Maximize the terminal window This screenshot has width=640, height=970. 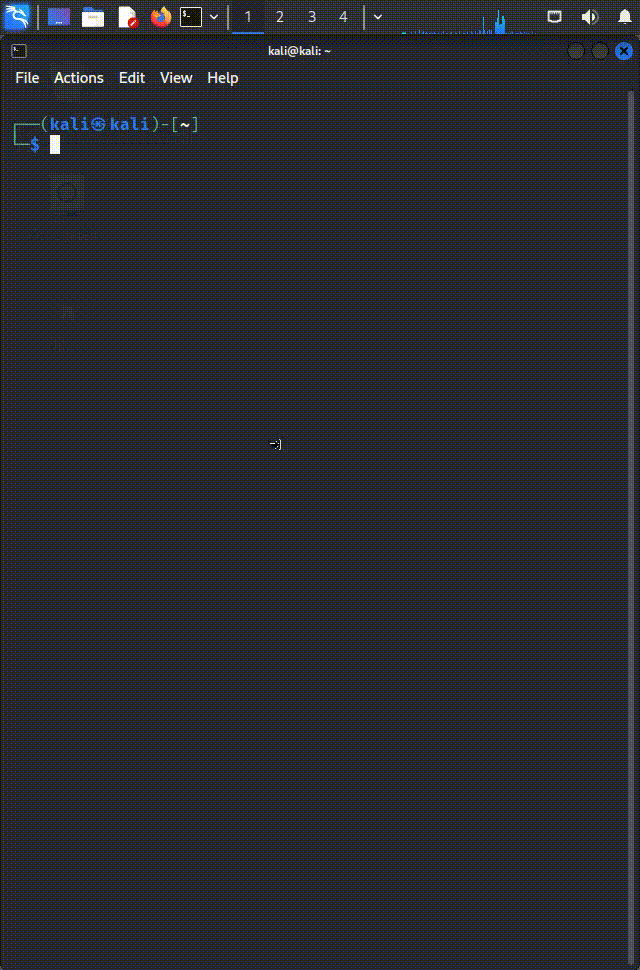coord(600,51)
